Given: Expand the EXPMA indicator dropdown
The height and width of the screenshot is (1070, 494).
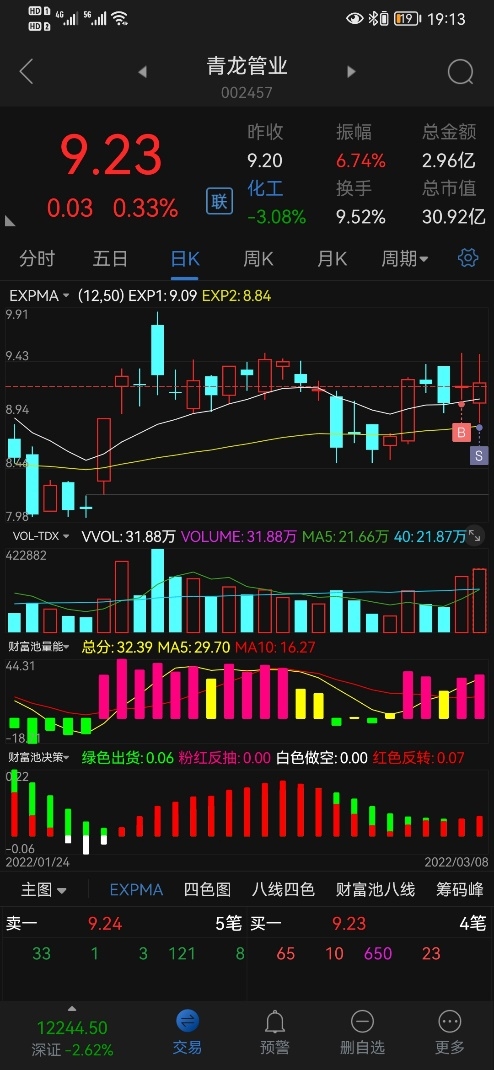Looking at the screenshot, I should (40, 296).
